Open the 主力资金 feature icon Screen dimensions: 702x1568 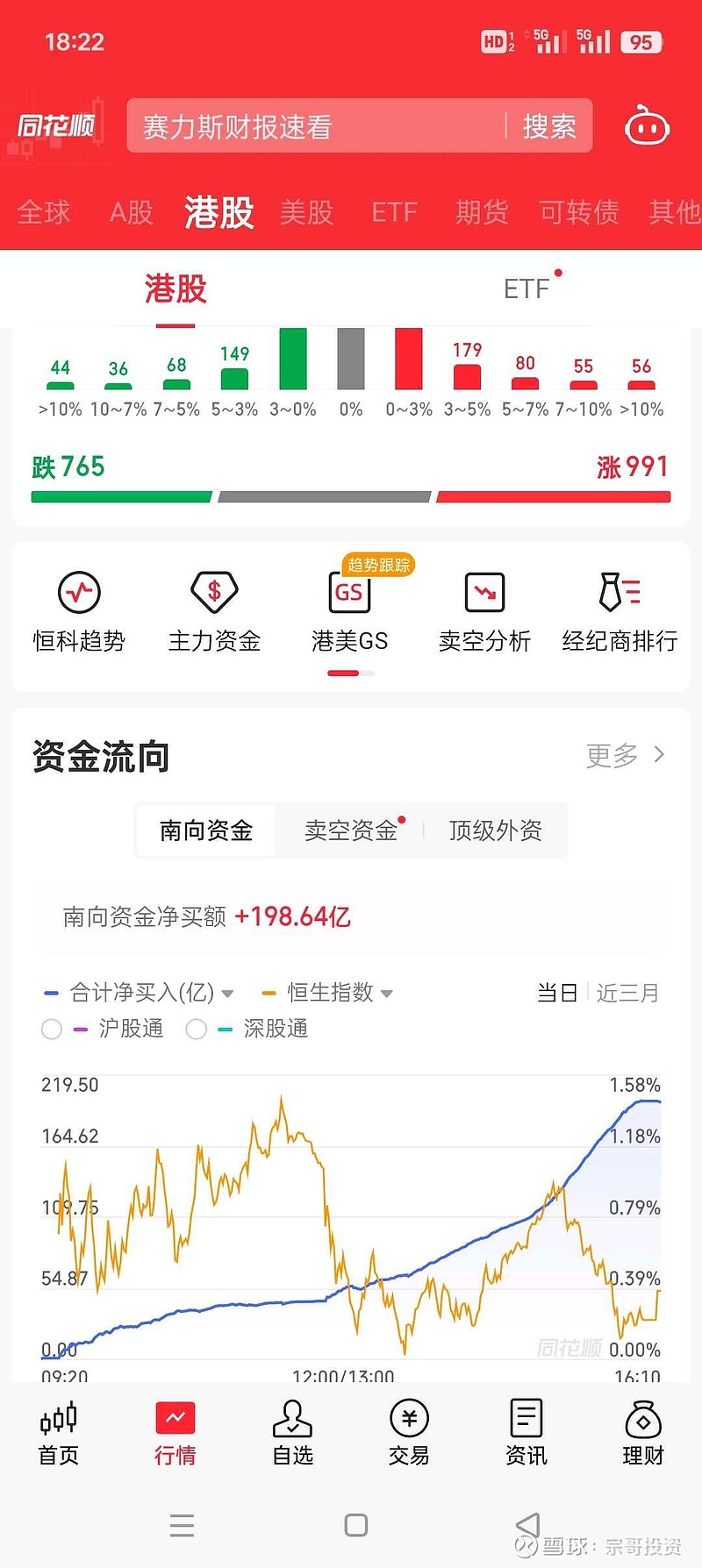[x=213, y=609]
